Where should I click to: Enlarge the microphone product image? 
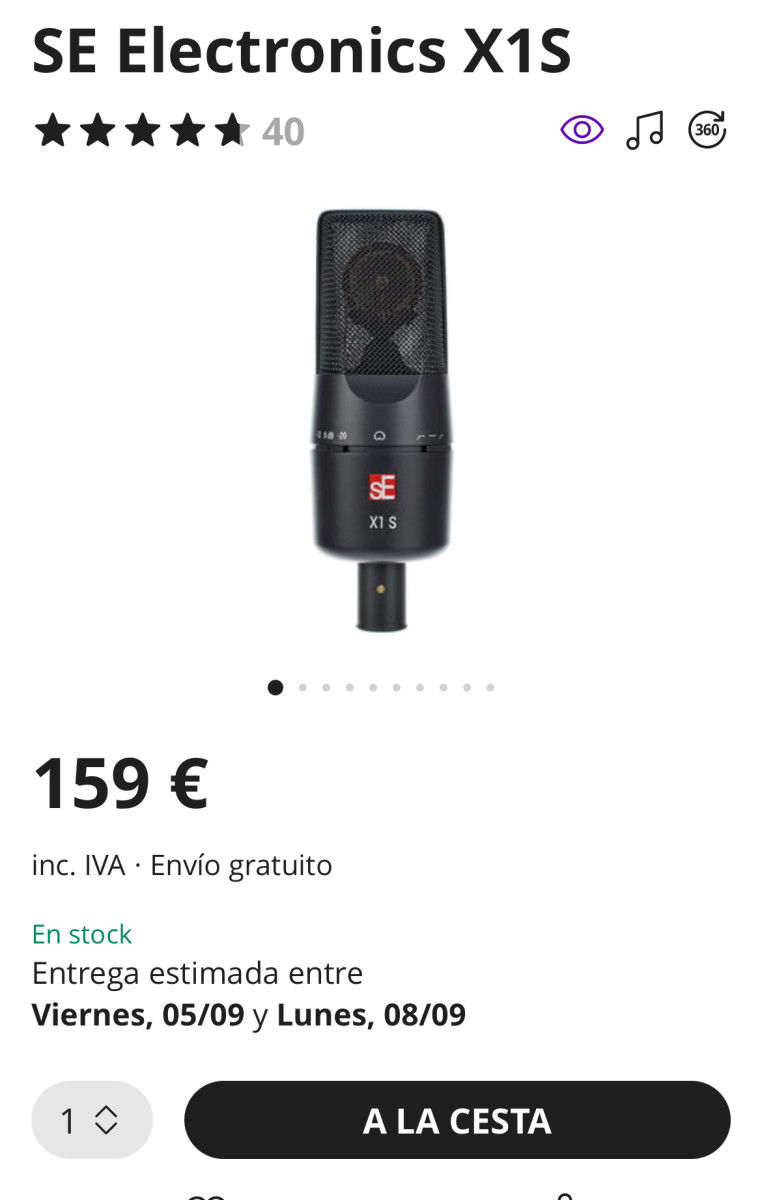tap(381, 420)
